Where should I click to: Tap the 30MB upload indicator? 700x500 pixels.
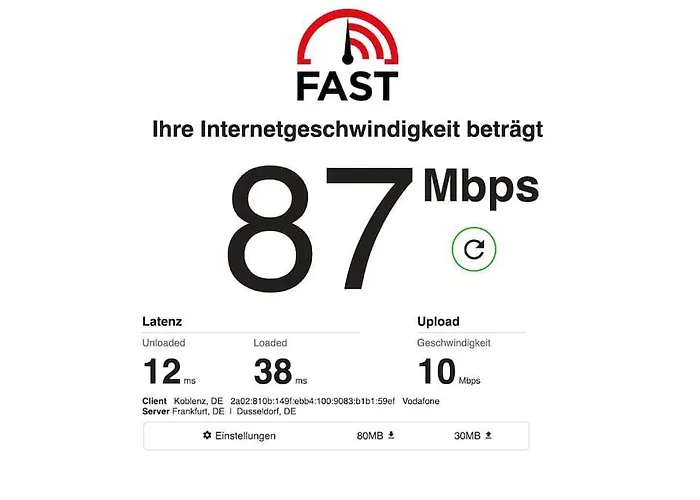coord(473,436)
